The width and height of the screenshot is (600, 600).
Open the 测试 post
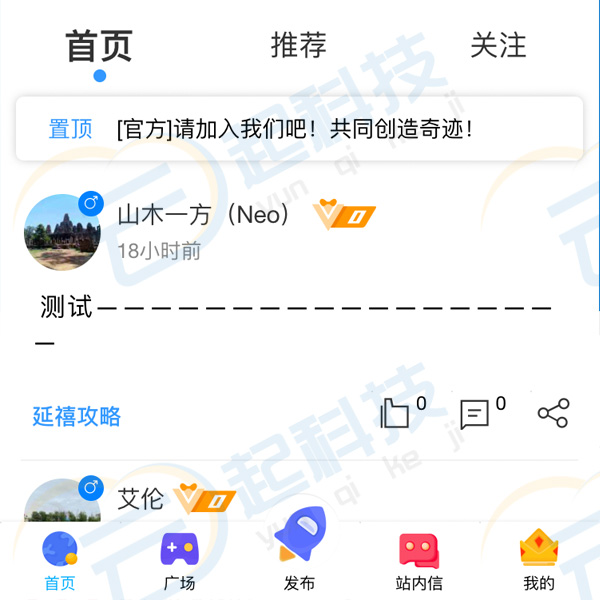pos(296,322)
